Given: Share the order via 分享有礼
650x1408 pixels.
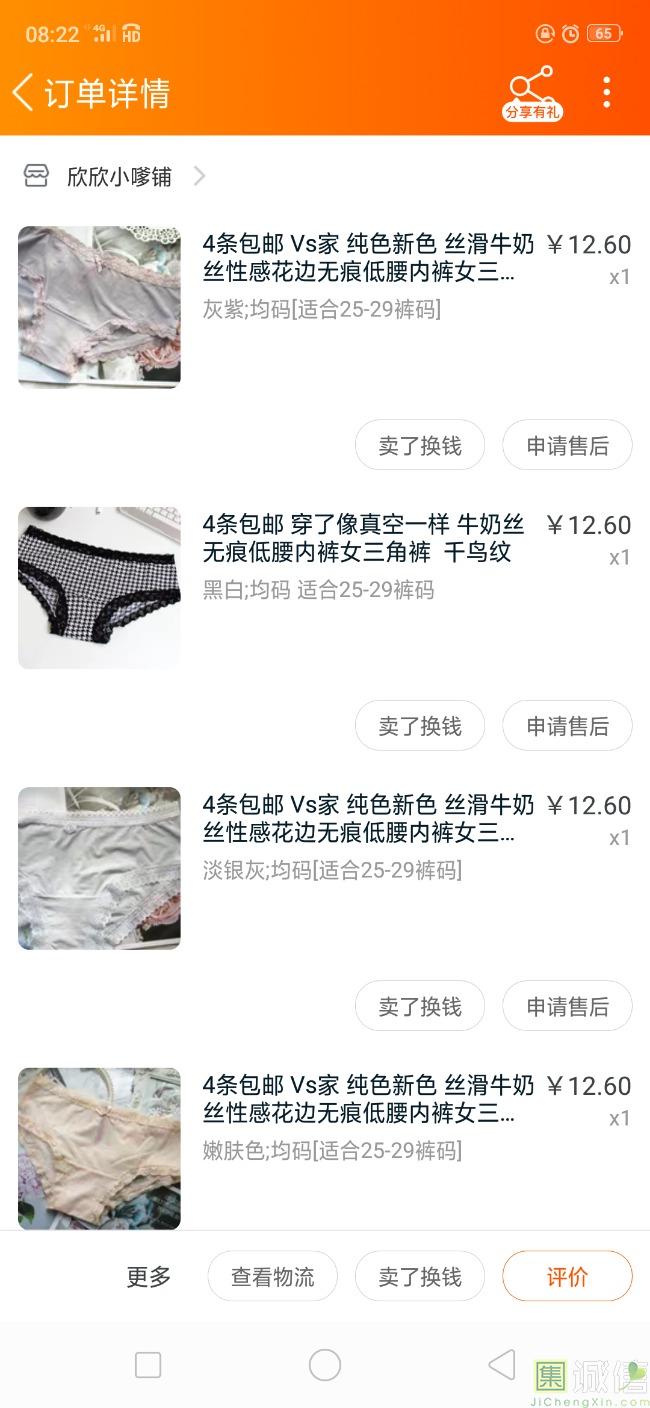Looking at the screenshot, I should click(x=531, y=93).
